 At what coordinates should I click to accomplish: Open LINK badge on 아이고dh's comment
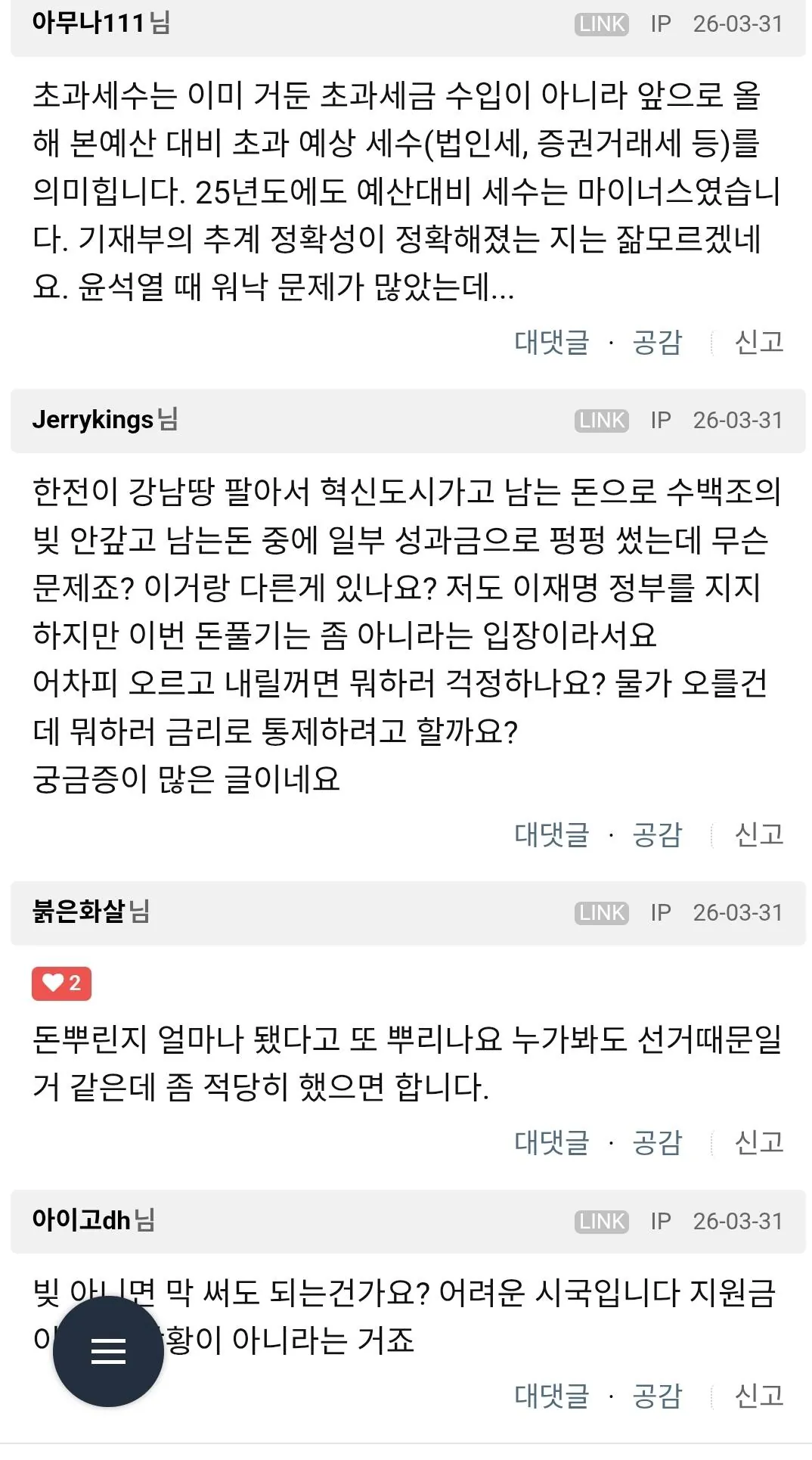601,1221
